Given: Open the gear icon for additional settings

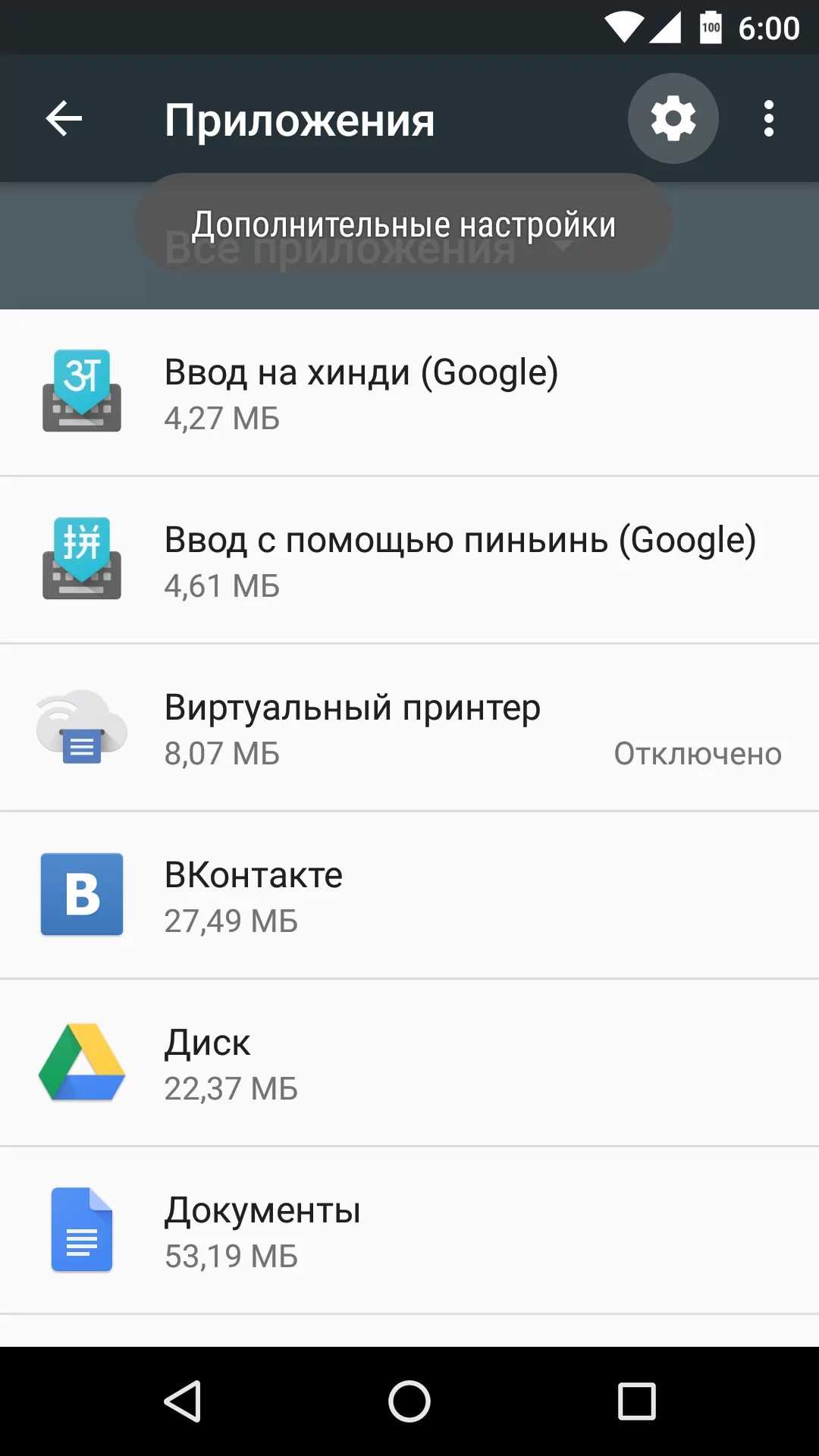Looking at the screenshot, I should (673, 119).
